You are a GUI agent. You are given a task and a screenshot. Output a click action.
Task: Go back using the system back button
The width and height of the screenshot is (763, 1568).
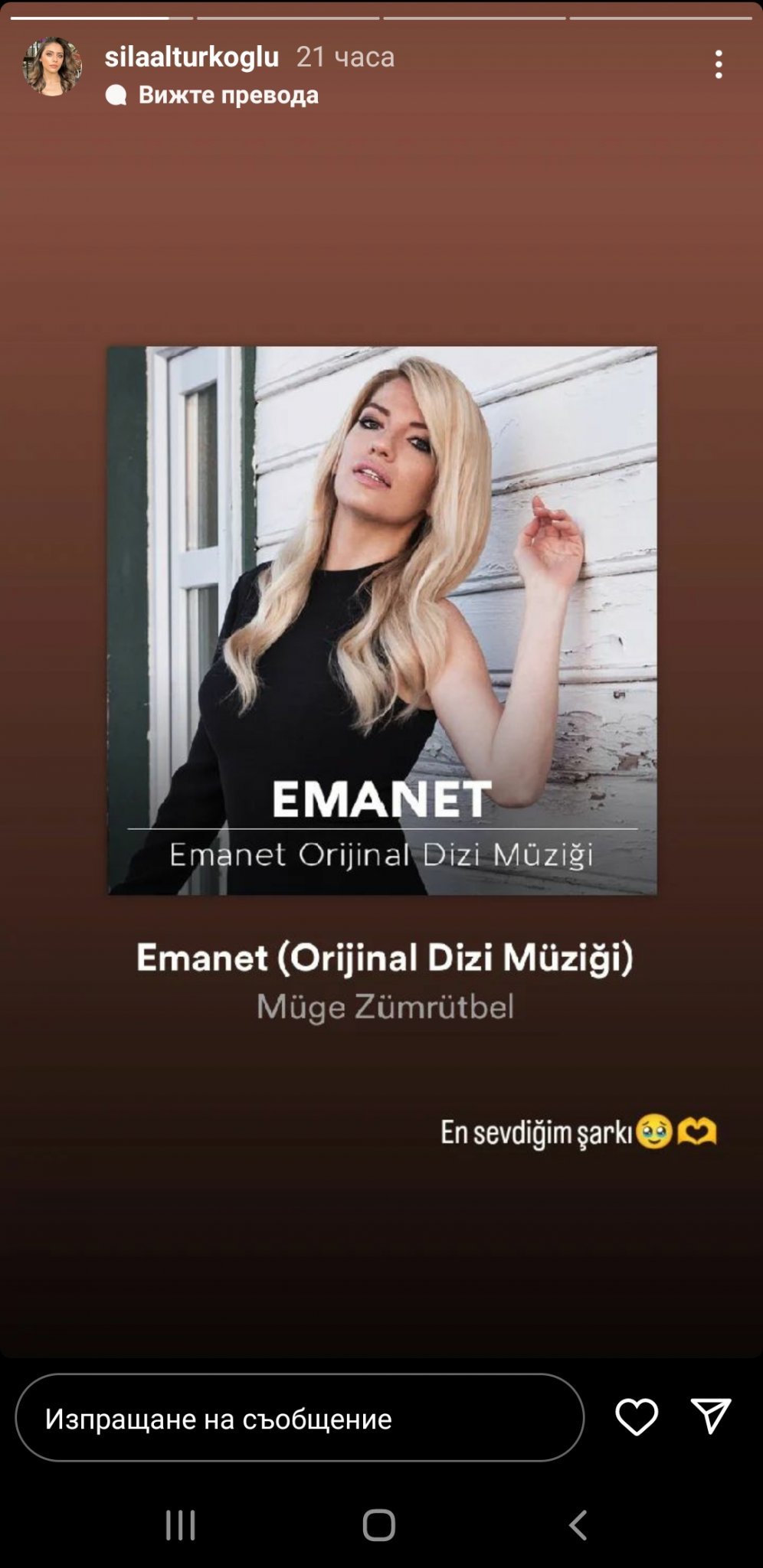pos(578,1524)
